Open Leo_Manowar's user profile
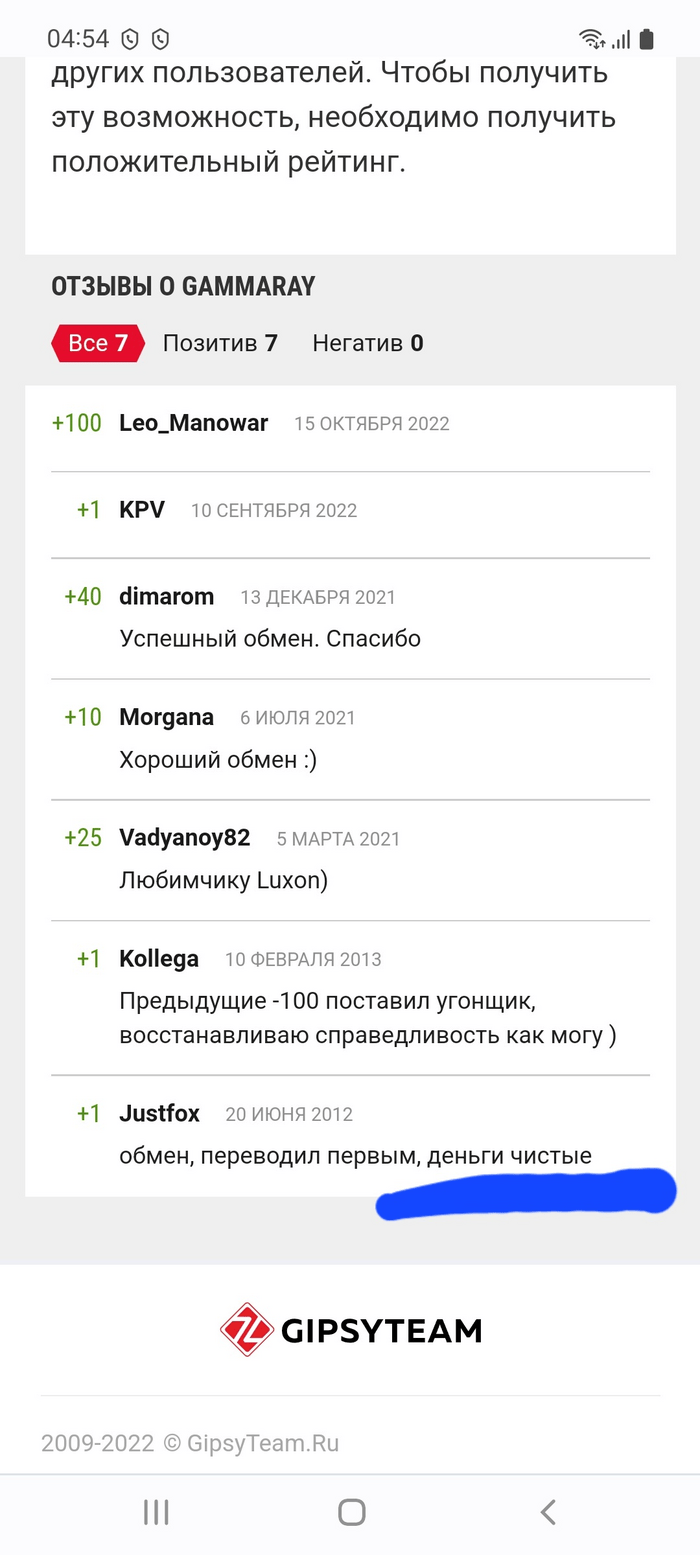Image resolution: width=700 pixels, height=1555 pixels. coord(193,423)
